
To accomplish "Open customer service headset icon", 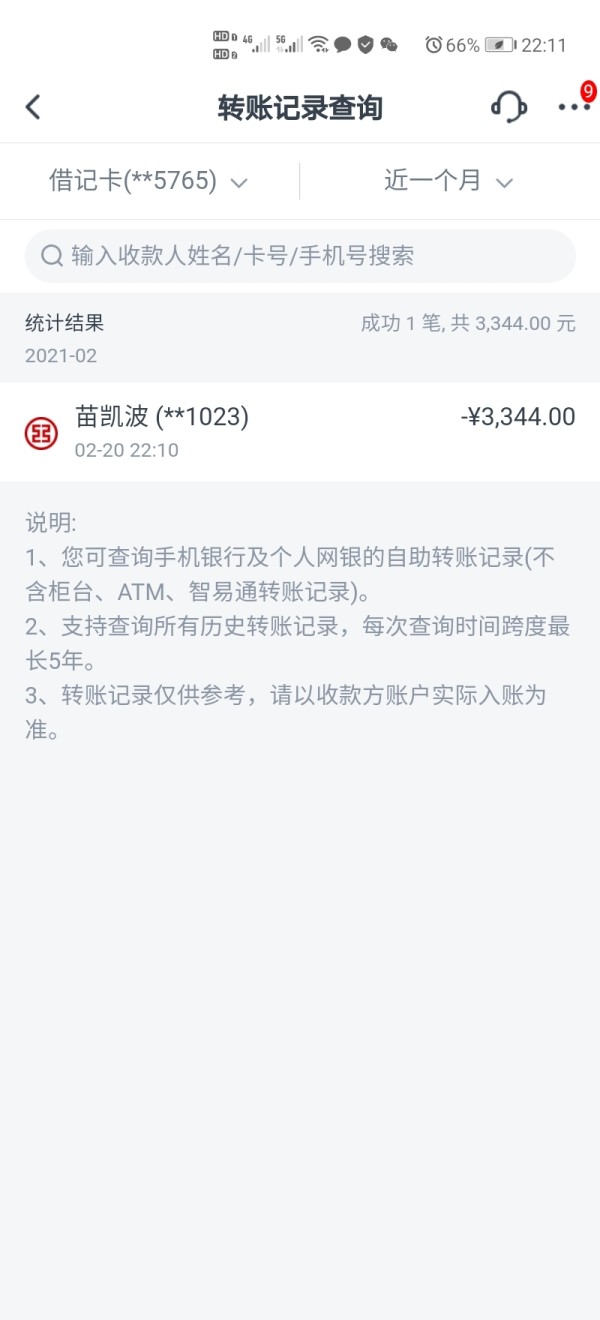I will click(509, 107).
